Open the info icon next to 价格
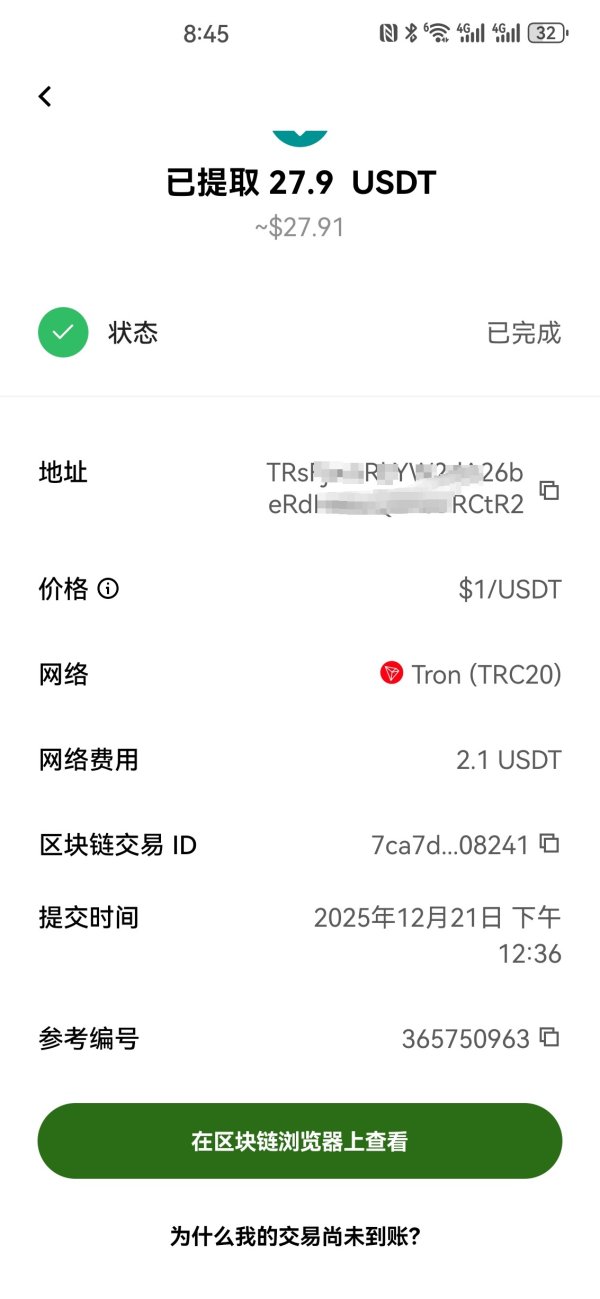 (x=108, y=589)
